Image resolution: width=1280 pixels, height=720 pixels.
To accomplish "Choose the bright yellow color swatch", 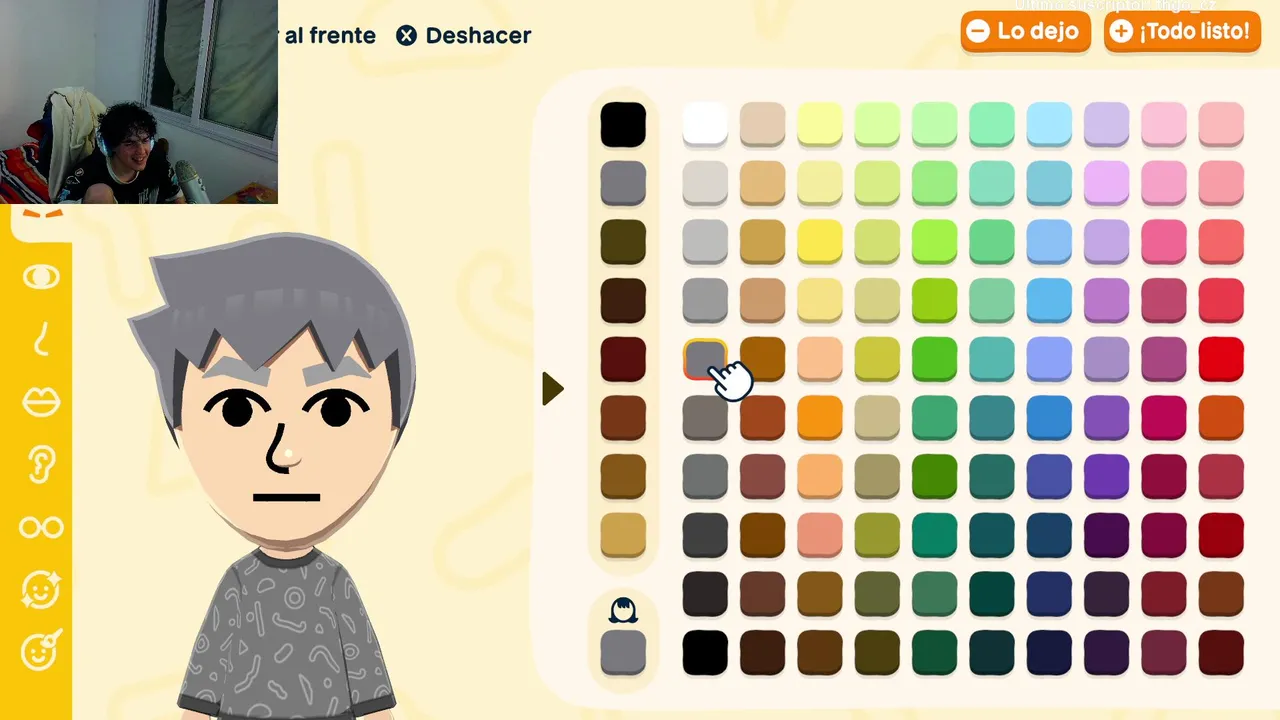I will click(820, 241).
